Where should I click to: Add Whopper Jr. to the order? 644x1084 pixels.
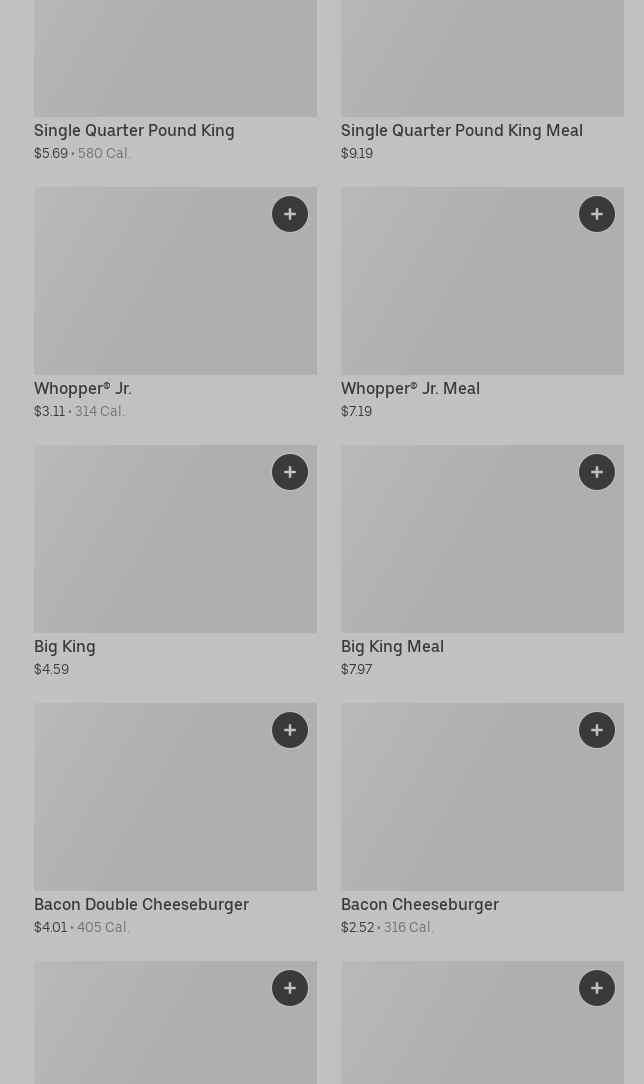pyautogui.click(x=290, y=214)
